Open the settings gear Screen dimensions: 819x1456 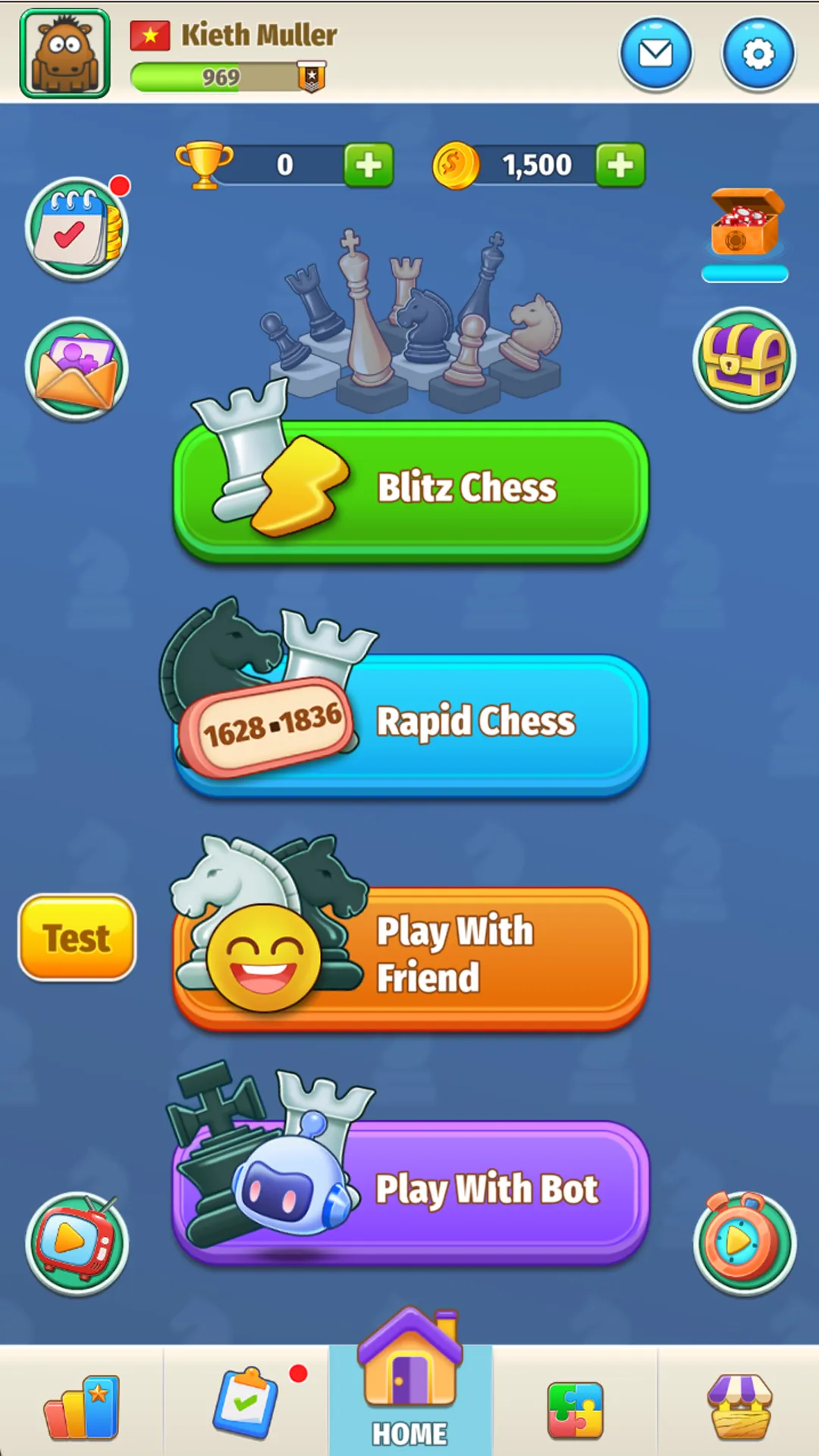click(758, 55)
